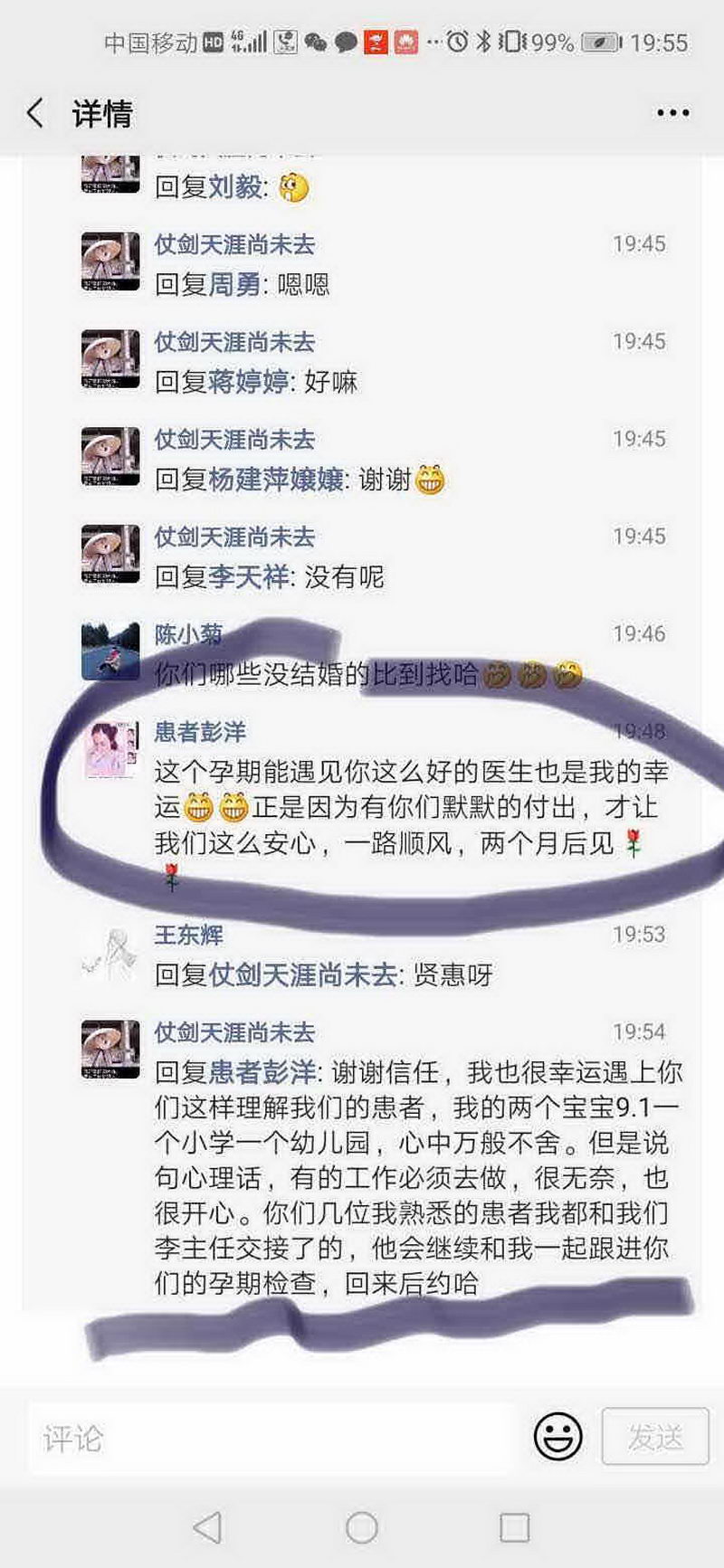Visit 李天祥's profile link
This screenshot has width=724, height=1568.
(248, 576)
